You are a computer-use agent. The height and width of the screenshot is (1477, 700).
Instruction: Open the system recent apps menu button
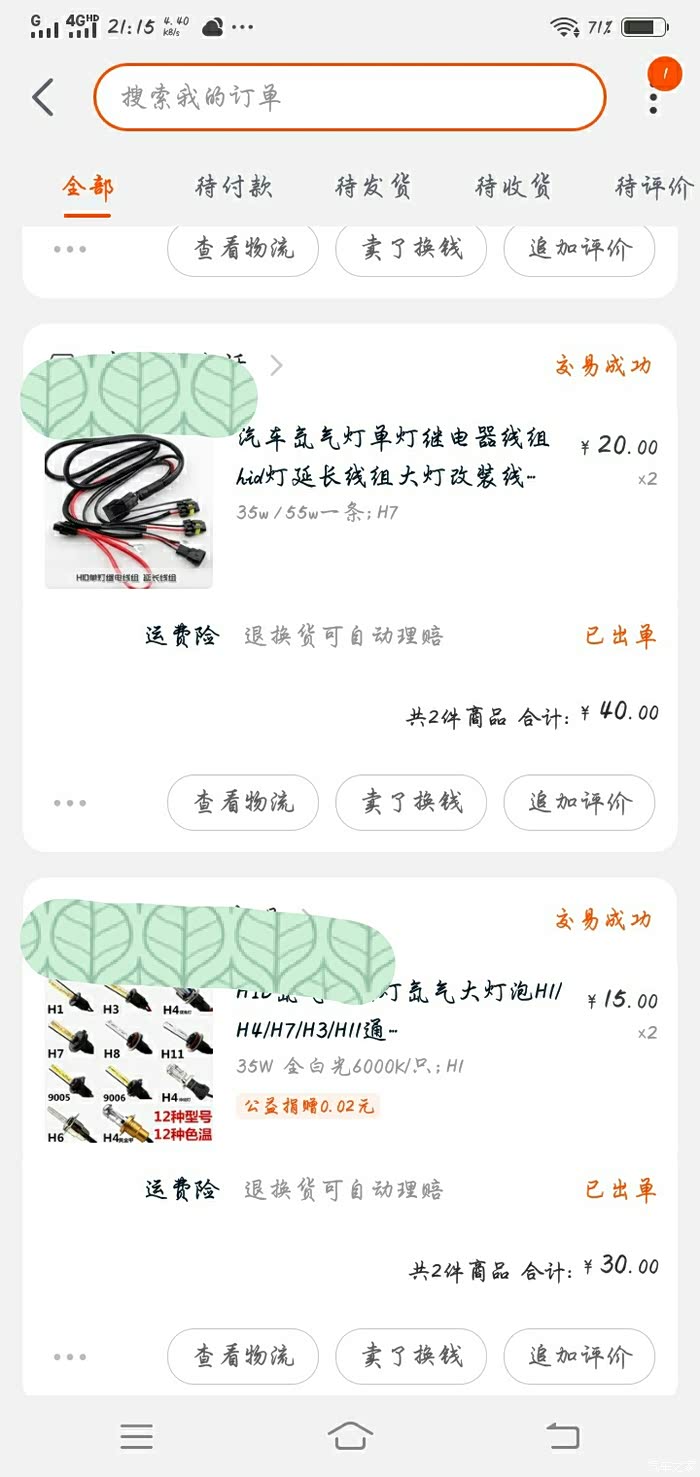(137, 1436)
